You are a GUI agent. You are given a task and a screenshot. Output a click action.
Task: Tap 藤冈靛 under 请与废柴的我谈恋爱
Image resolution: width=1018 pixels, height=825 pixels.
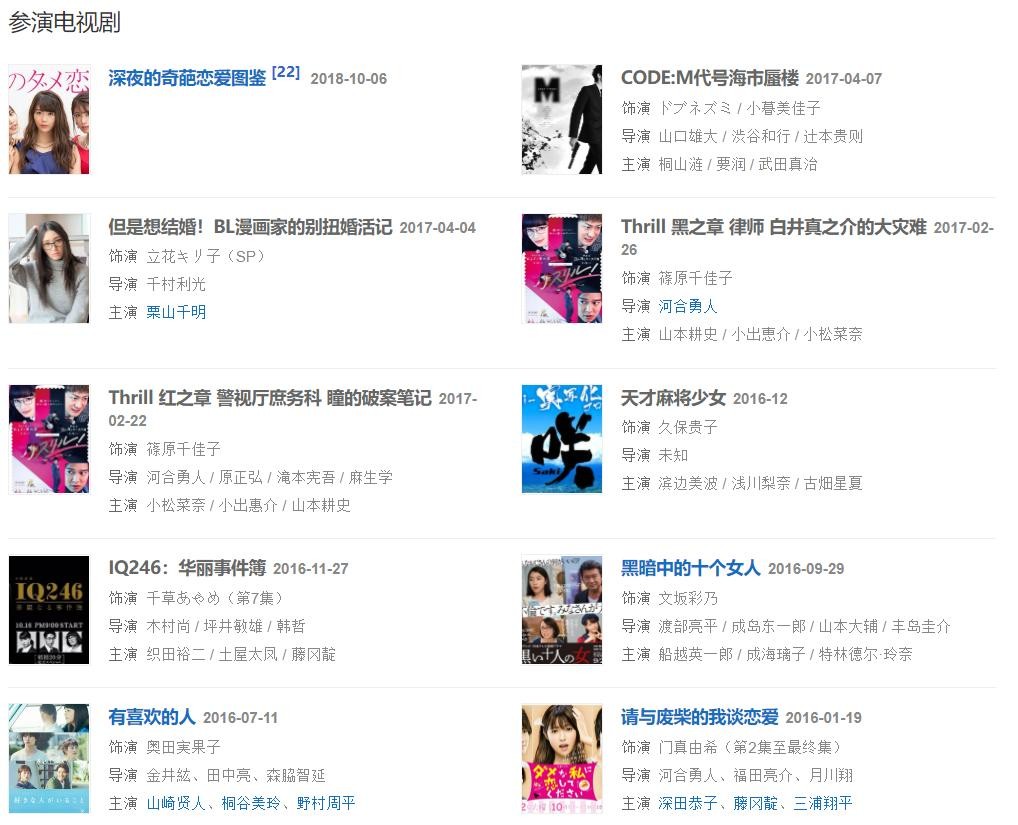pos(756,803)
